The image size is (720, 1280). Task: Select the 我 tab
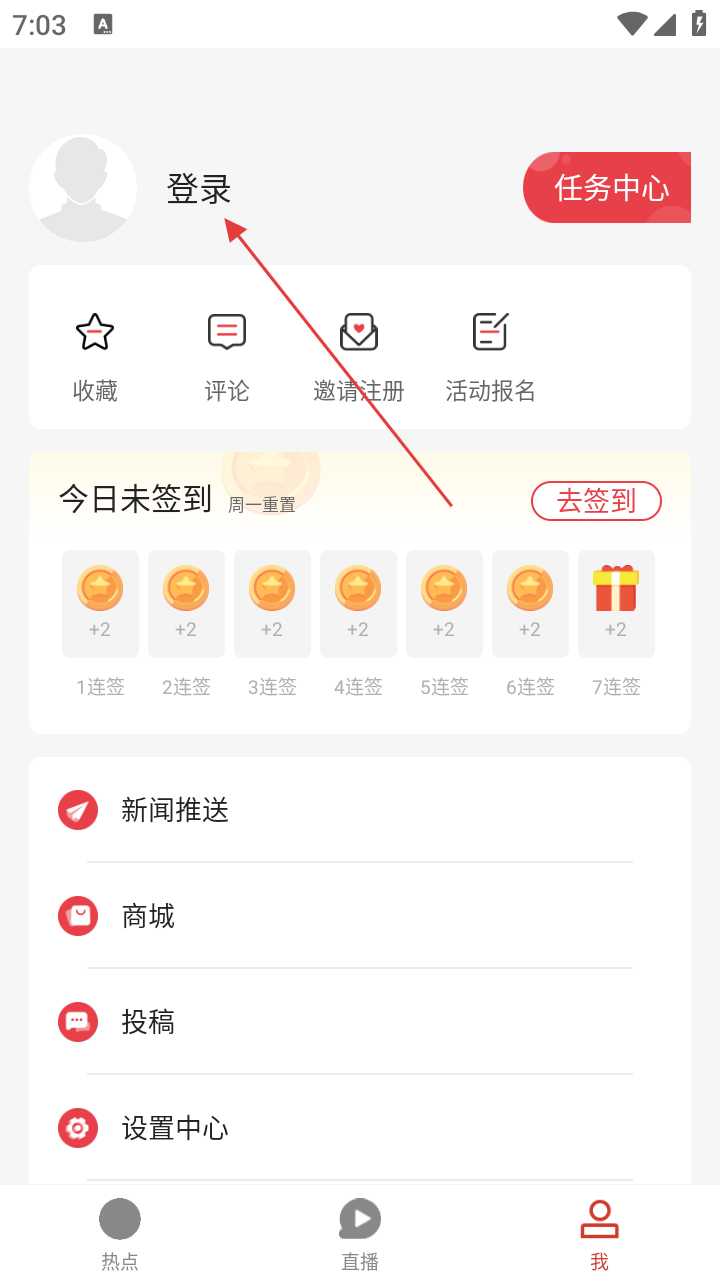pyautogui.click(x=599, y=1233)
